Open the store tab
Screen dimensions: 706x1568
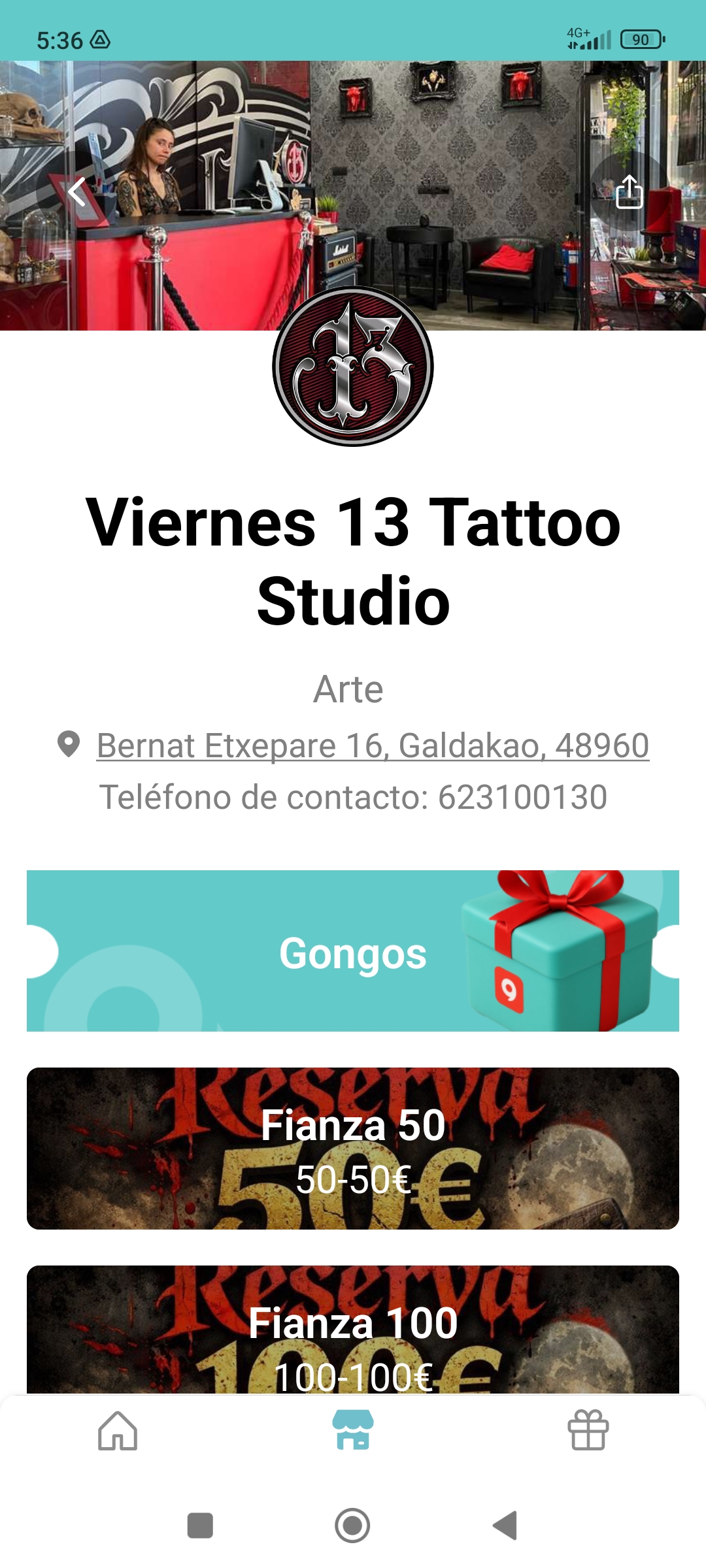pos(353,1430)
